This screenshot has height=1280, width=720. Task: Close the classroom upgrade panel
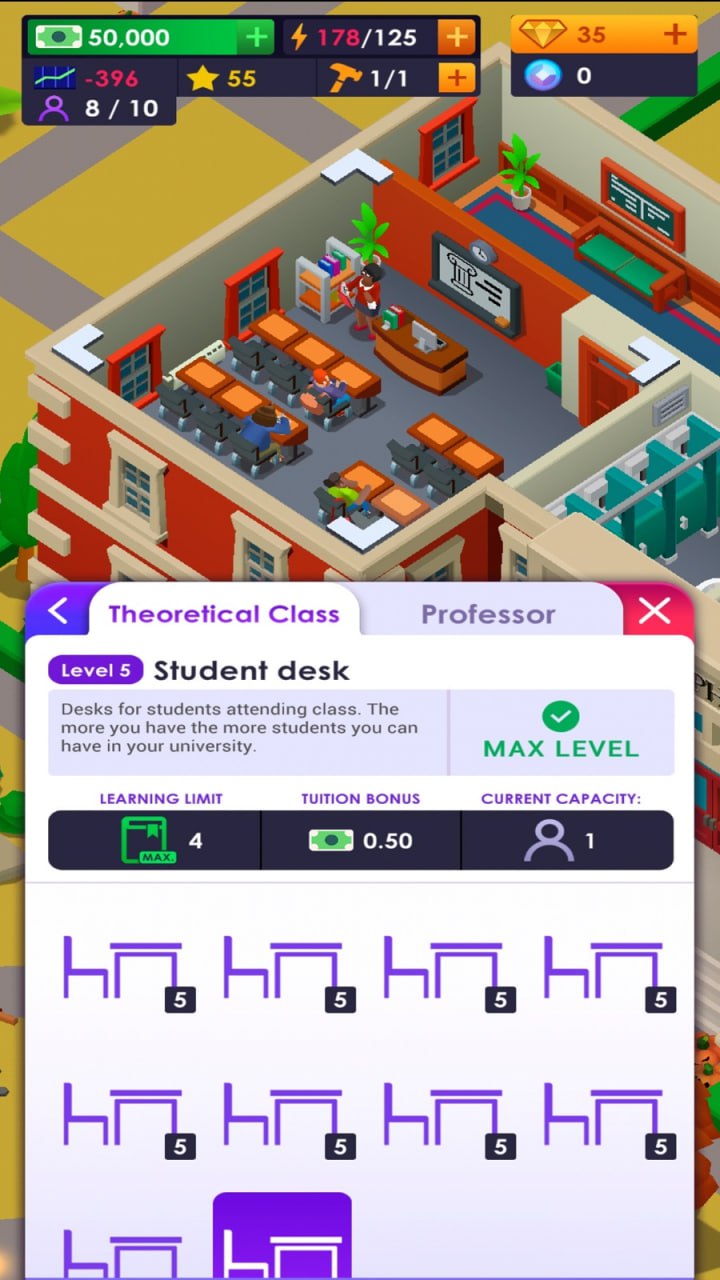[655, 611]
